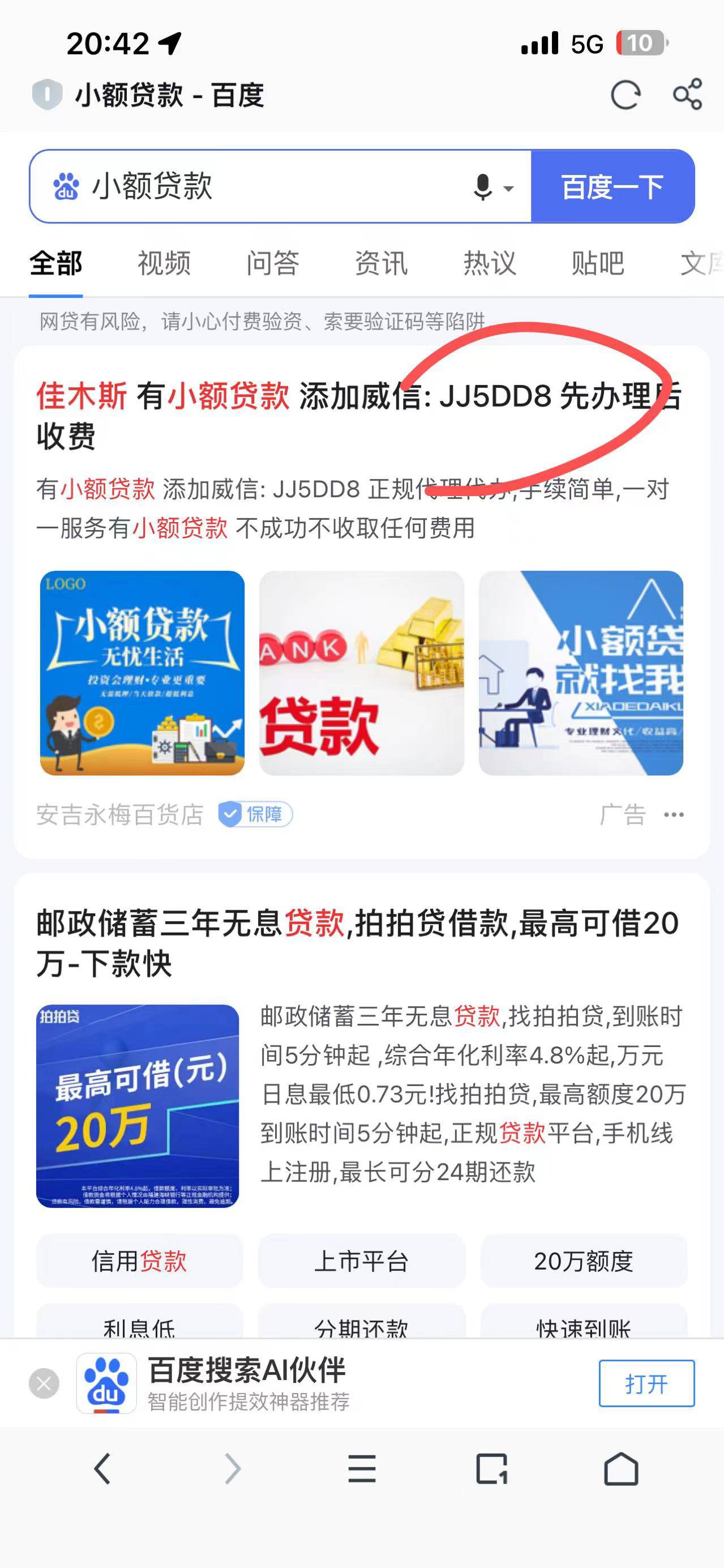Share this Baidu results page

[x=688, y=95]
